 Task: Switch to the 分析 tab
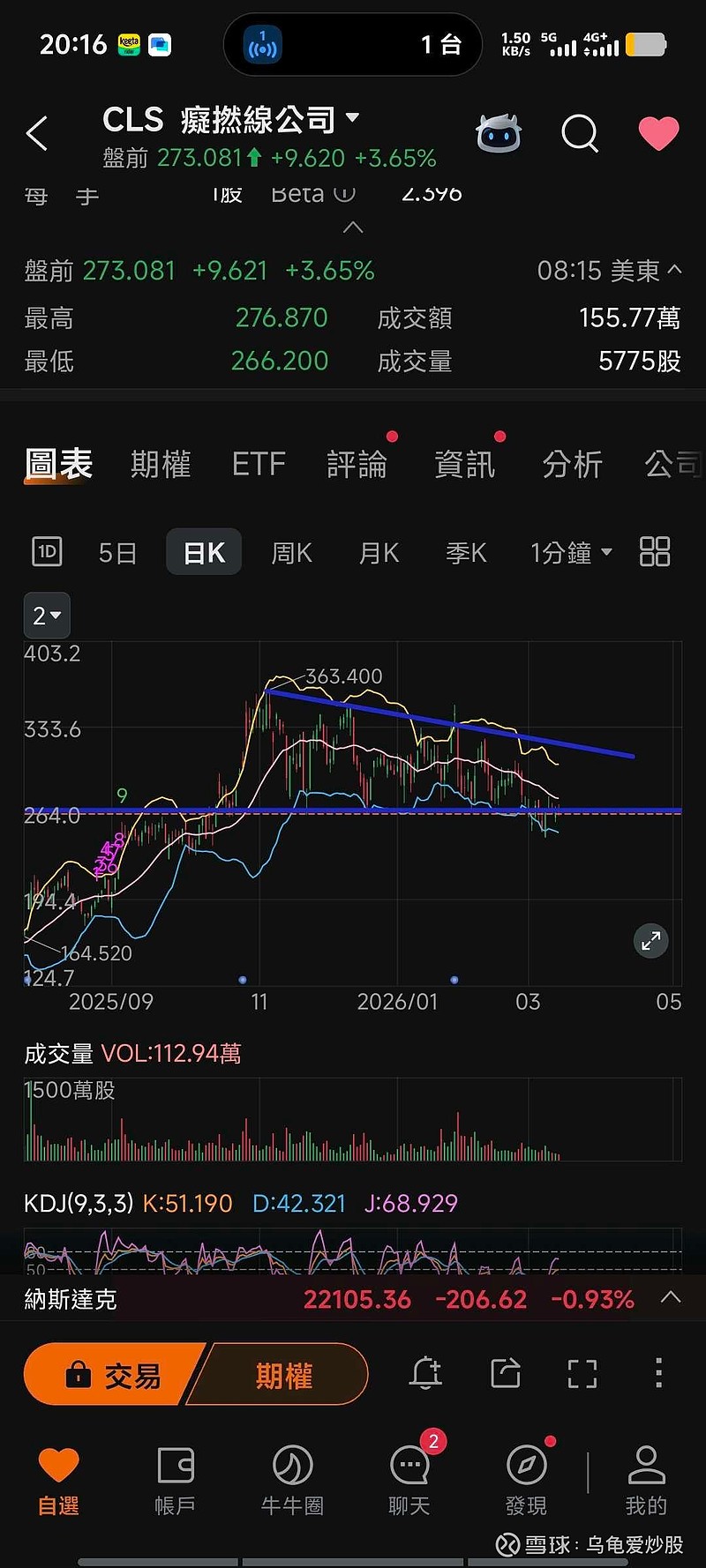pos(572,464)
